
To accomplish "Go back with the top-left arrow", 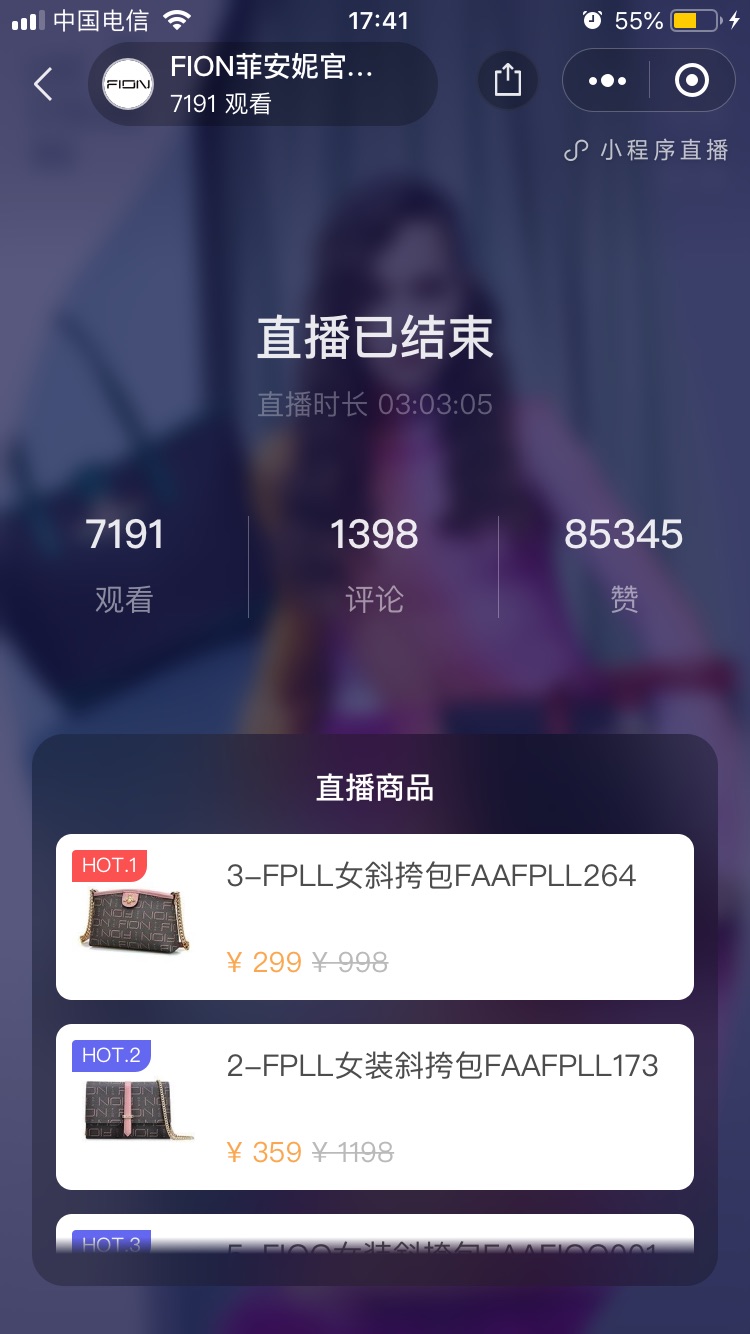I will point(43,84).
